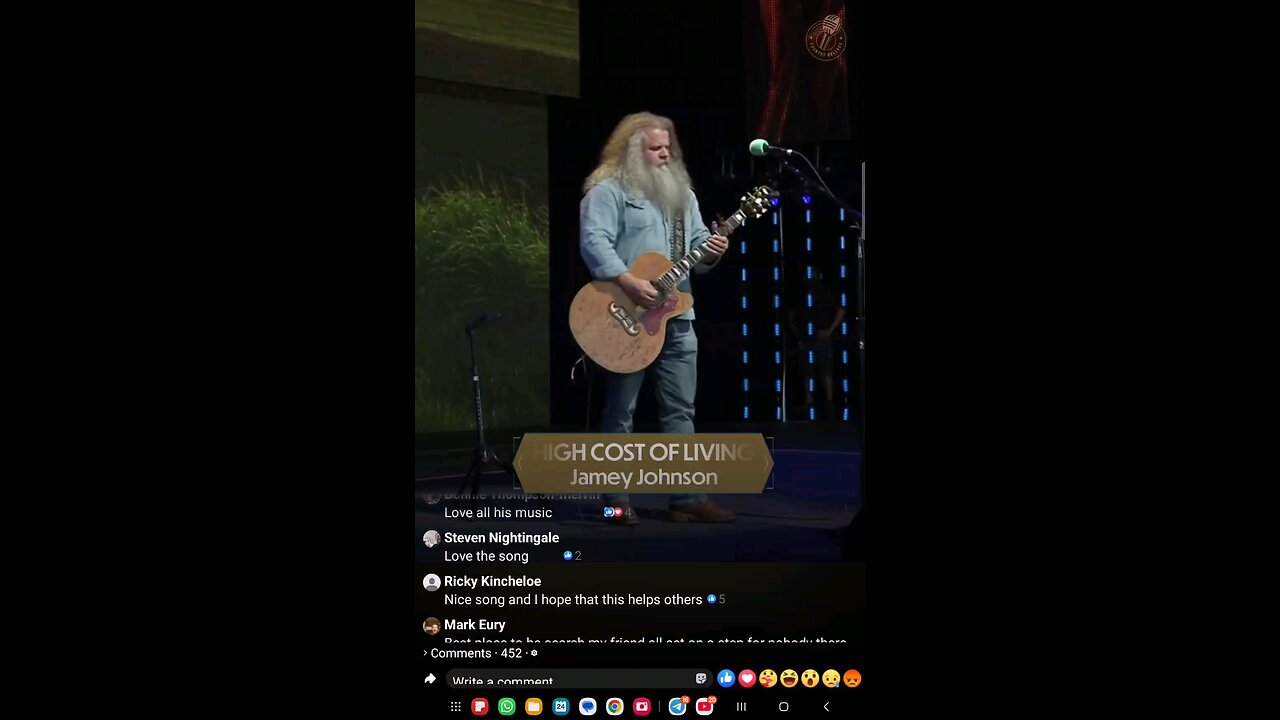
Task: View Mark Eury's profile
Action: [474, 625]
